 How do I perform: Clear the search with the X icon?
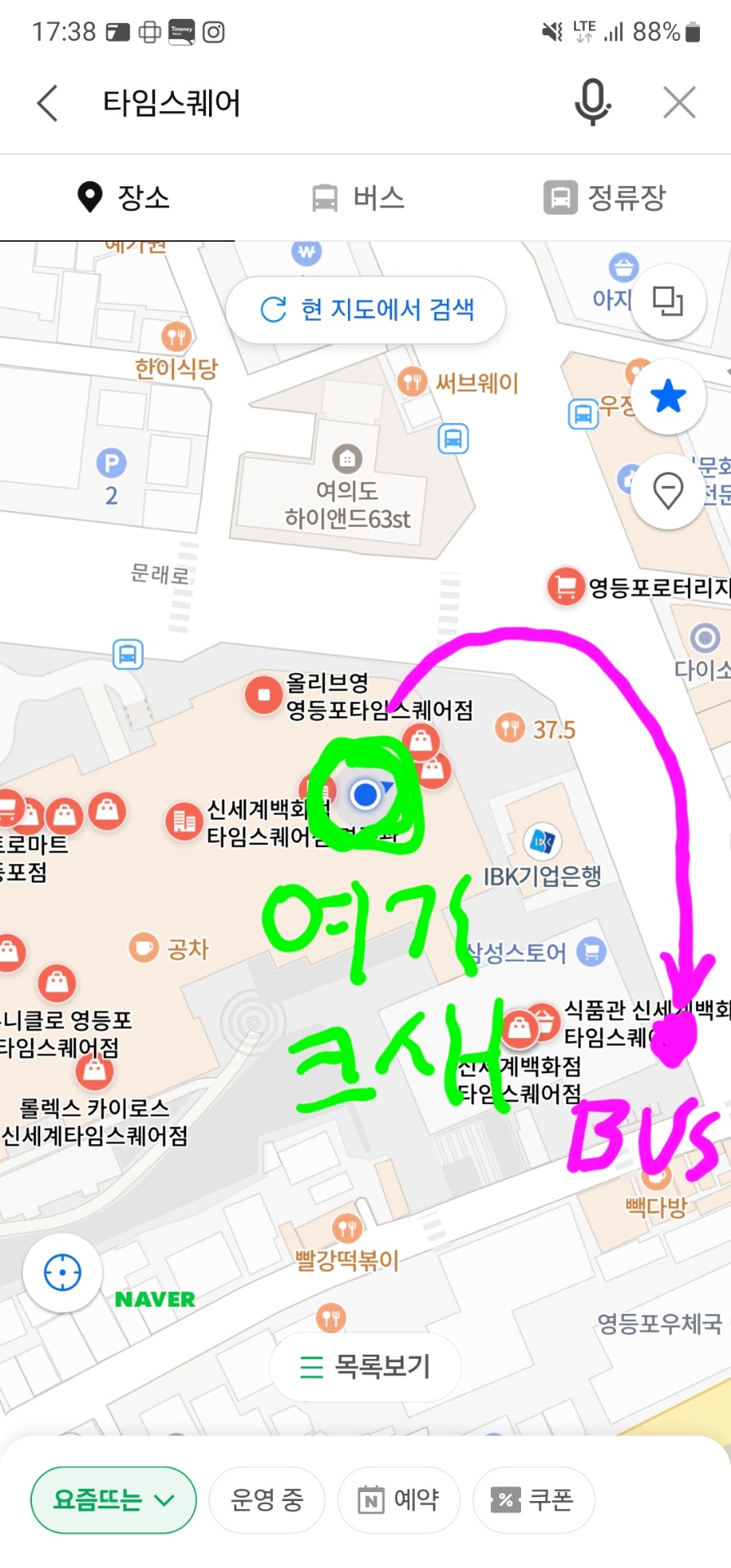pos(679,104)
